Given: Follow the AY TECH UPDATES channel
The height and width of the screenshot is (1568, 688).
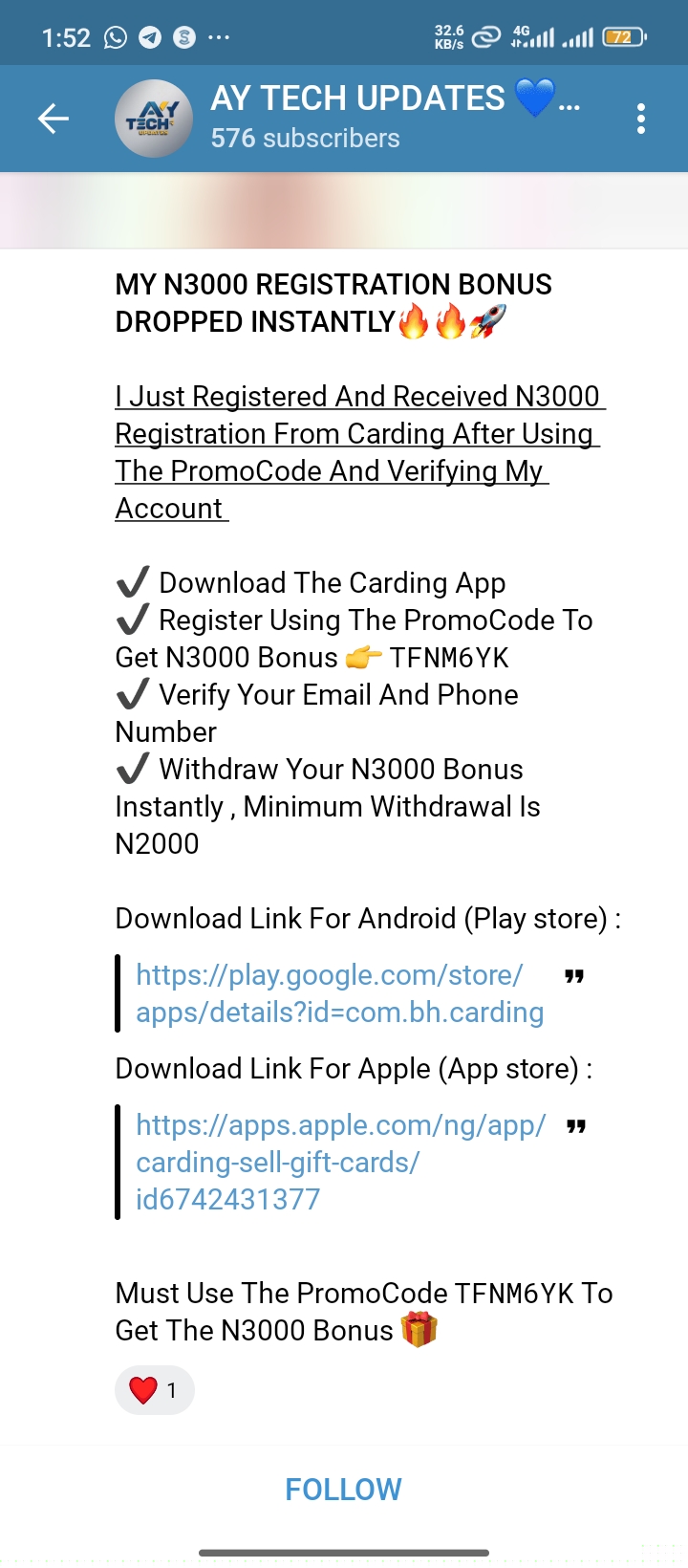Looking at the screenshot, I should tap(344, 1489).
